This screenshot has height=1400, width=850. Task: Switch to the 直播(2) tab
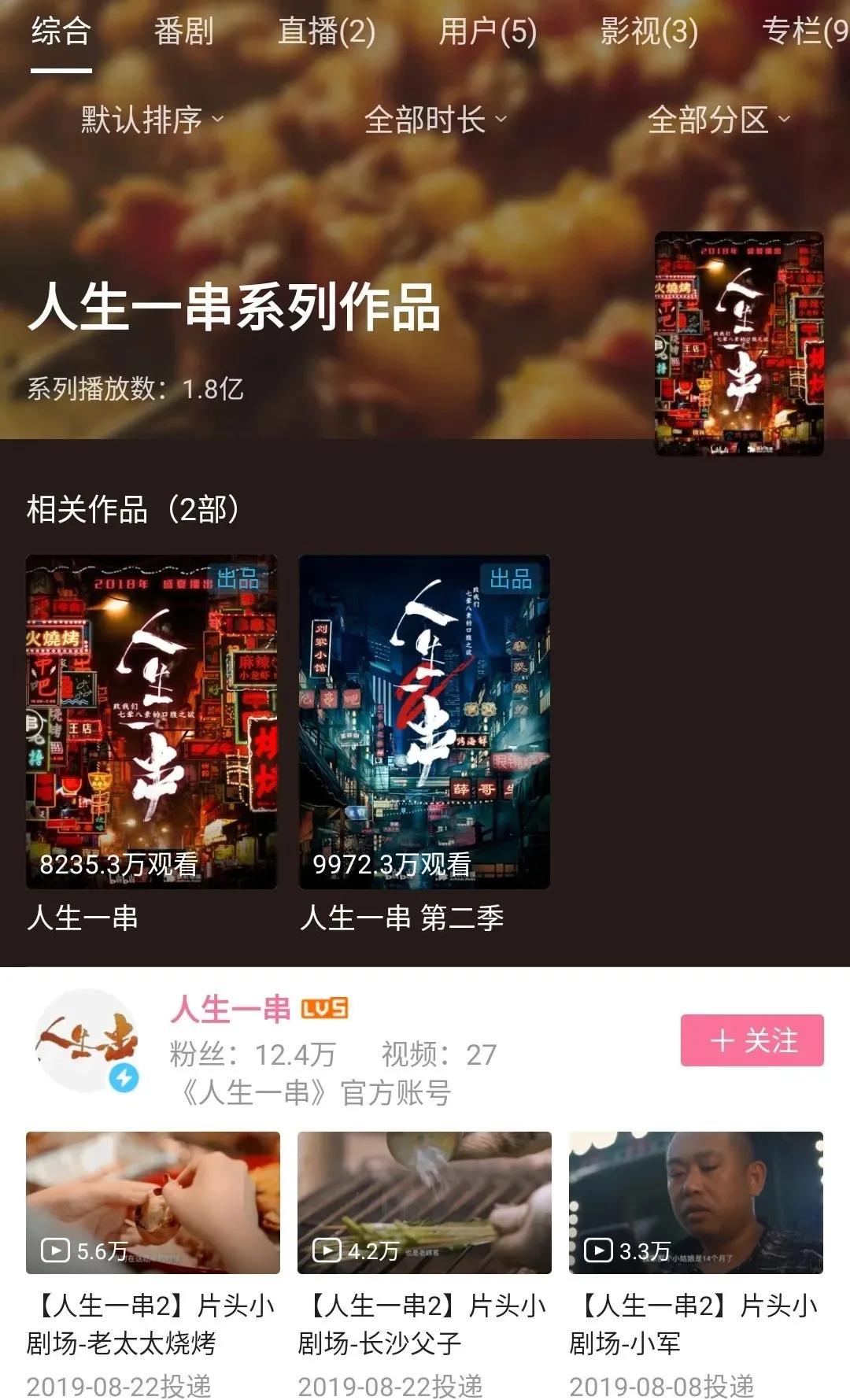[327, 32]
